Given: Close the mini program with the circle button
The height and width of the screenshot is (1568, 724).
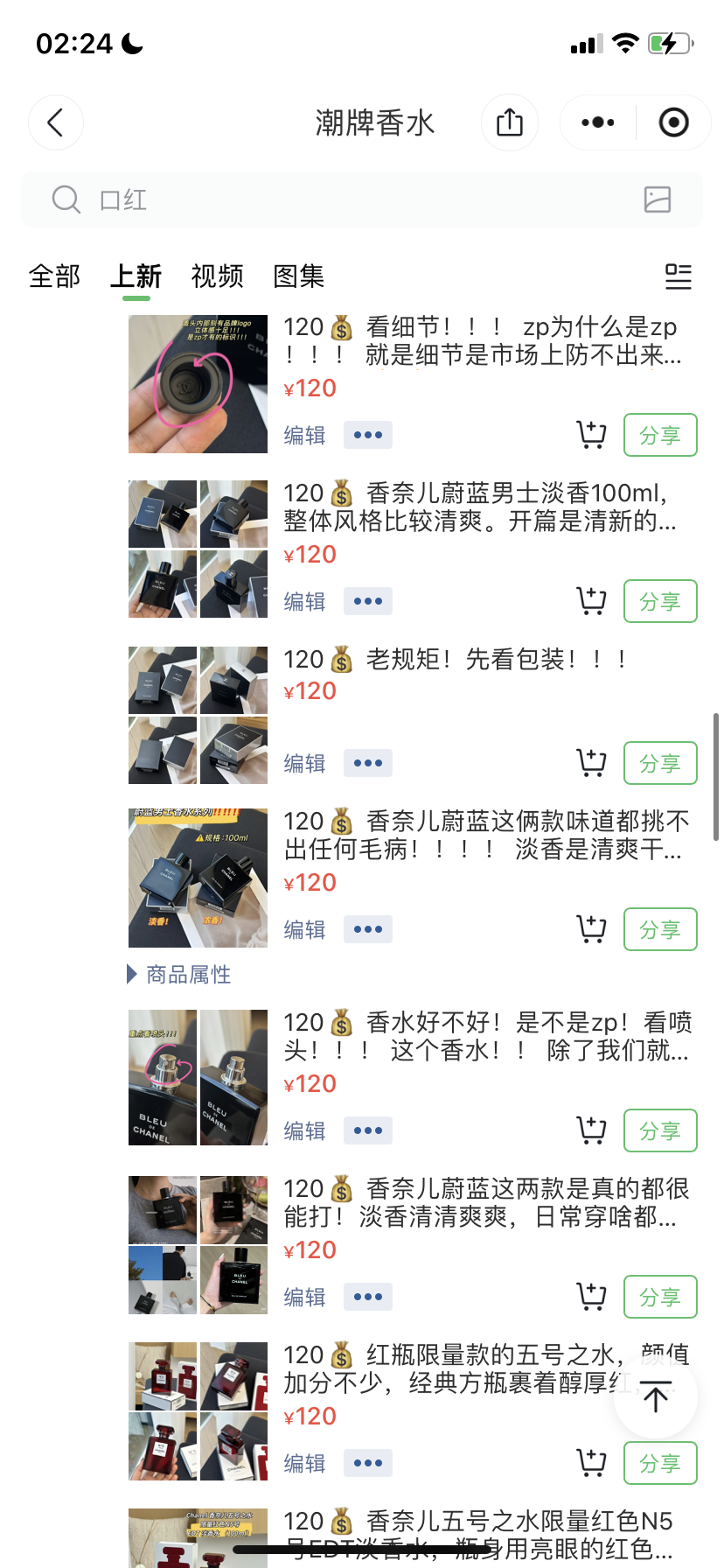Looking at the screenshot, I should coord(673,122).
